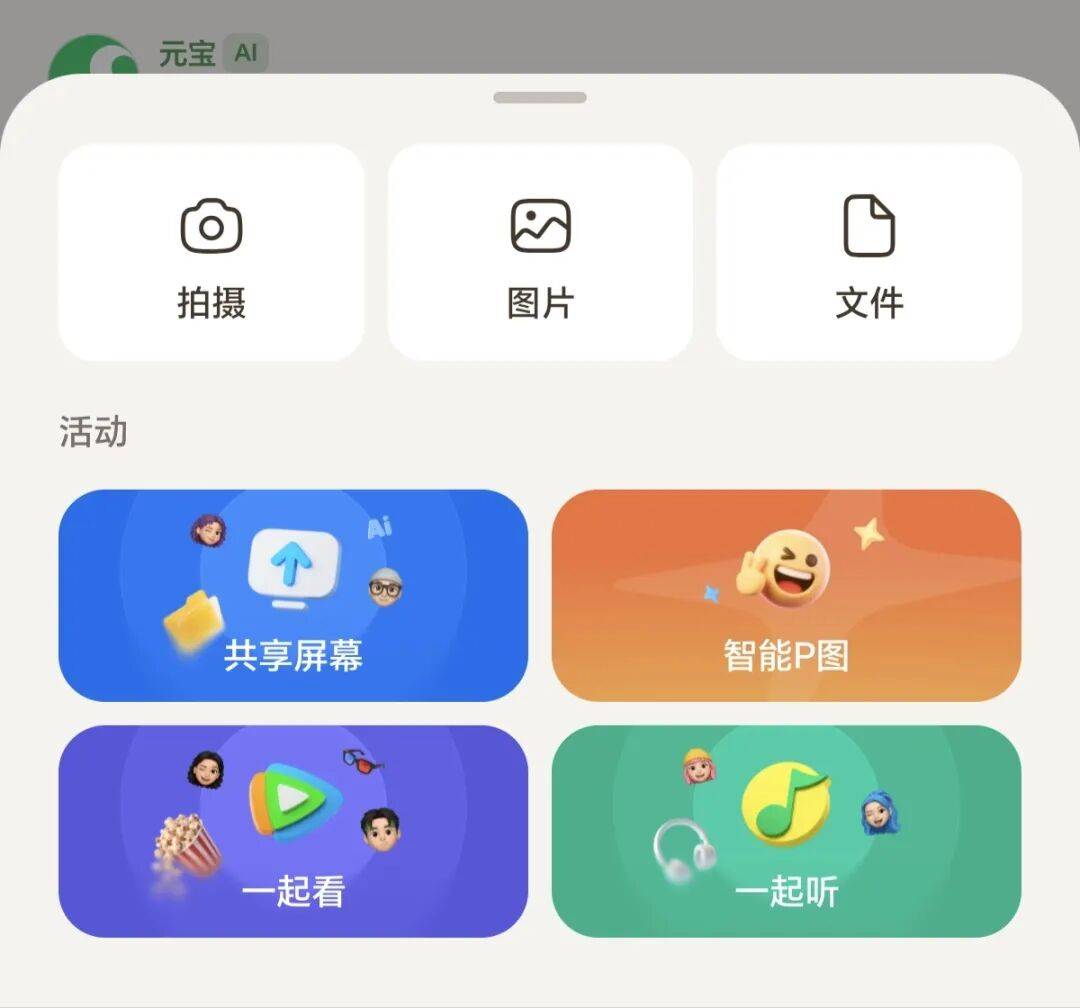The image size is (1080, 1008).
Task: Tap the sheet's top drag handle
Action: click(x=540, y=97)
